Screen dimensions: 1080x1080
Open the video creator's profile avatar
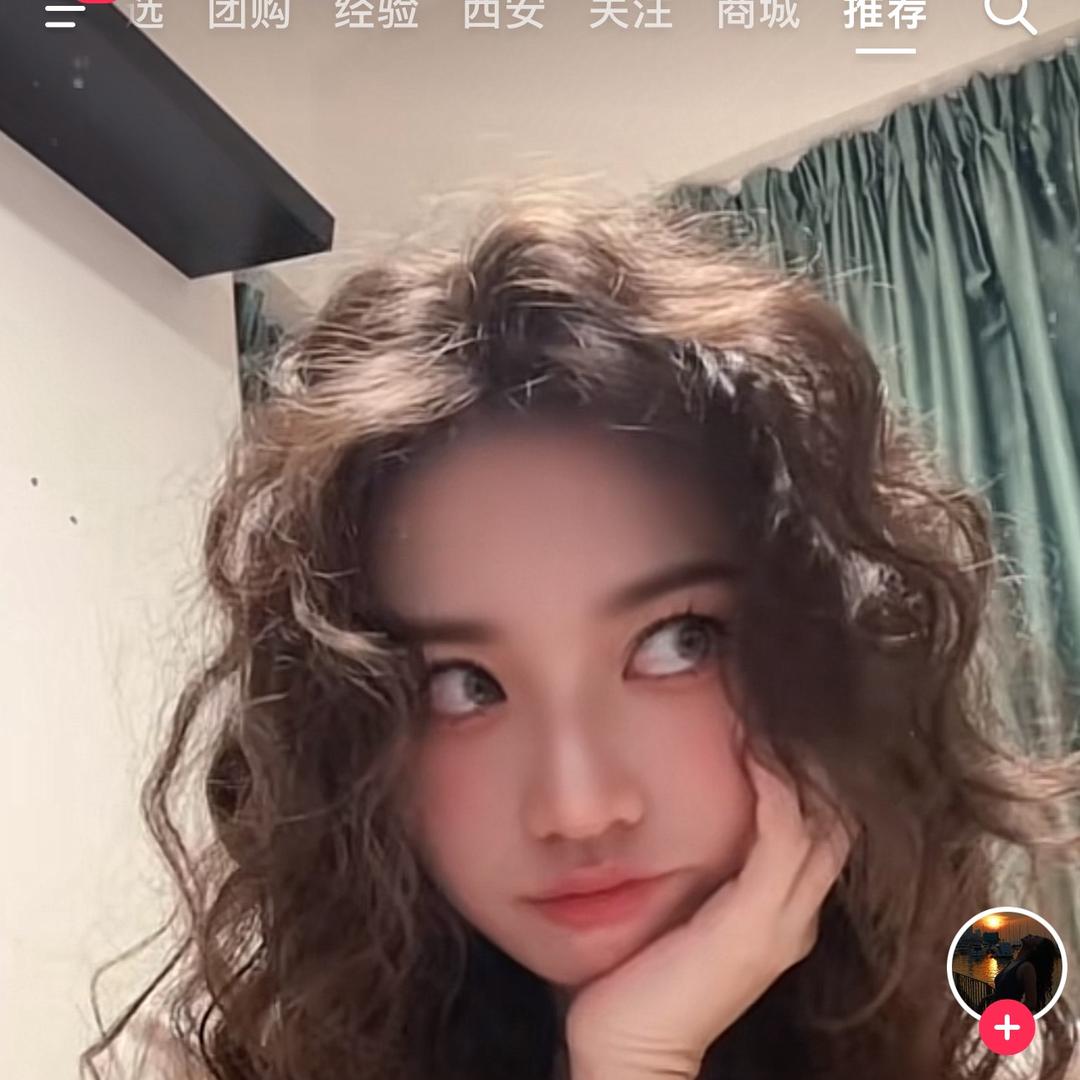pos(1006,963)
